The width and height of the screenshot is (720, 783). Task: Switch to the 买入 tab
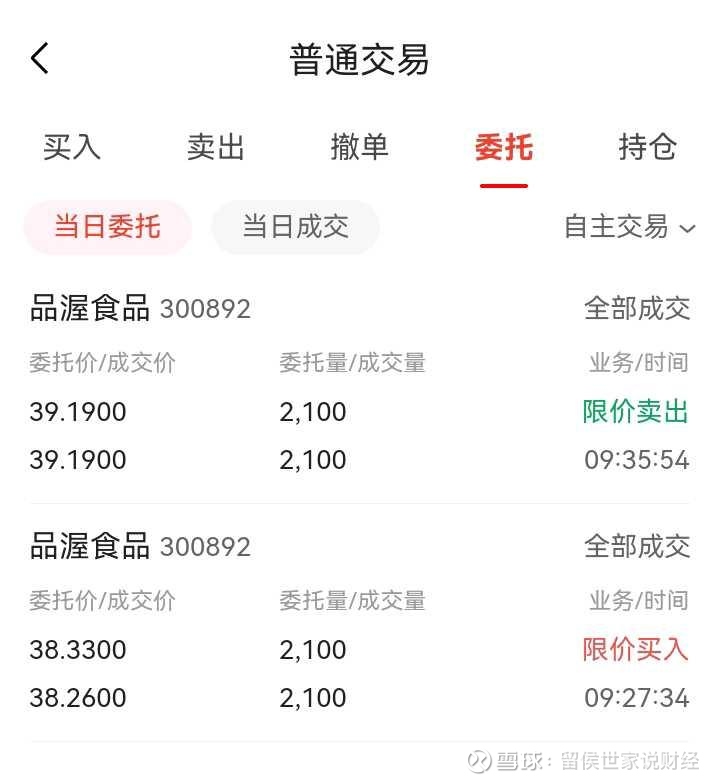pyautogui.click(x=72, y=147)
